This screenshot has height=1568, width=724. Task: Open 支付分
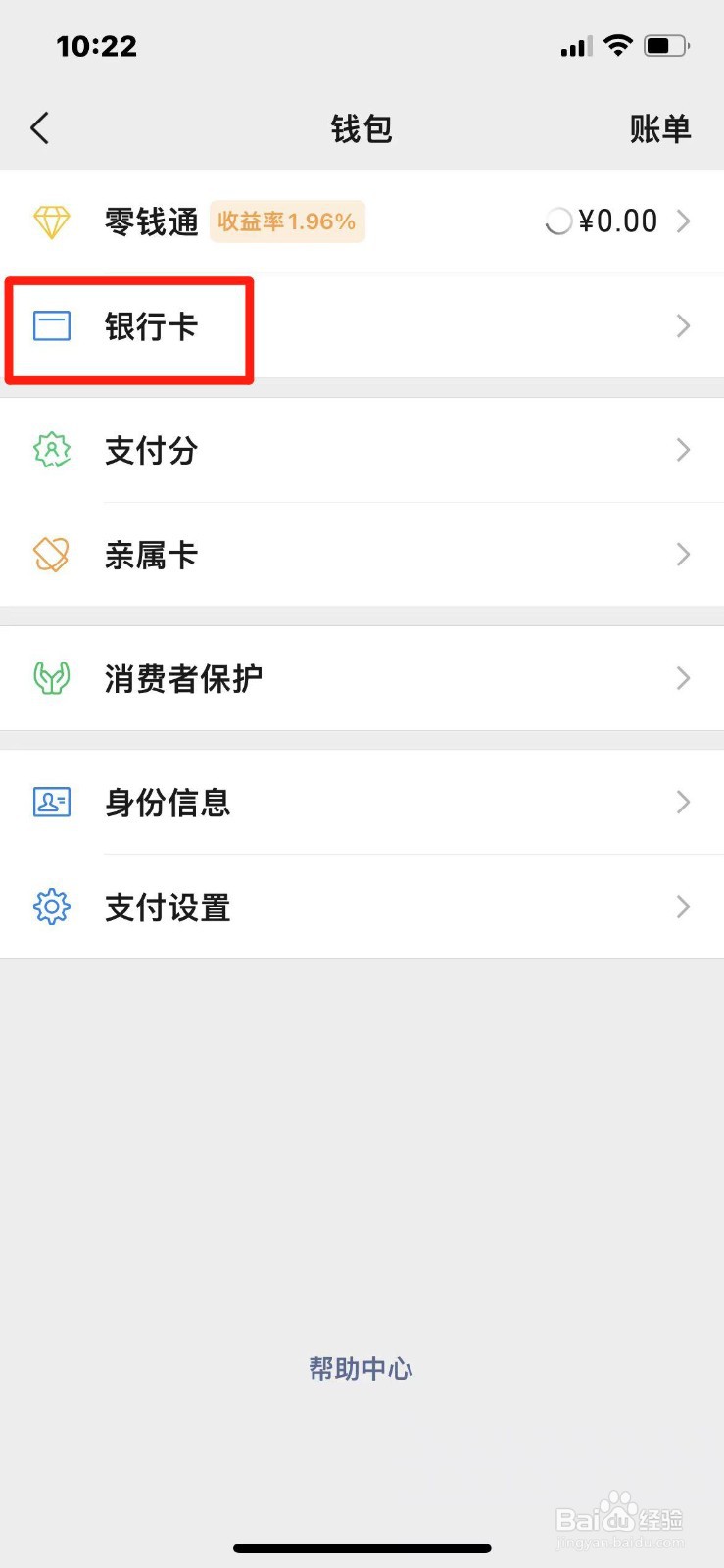[x=362, y=450]
